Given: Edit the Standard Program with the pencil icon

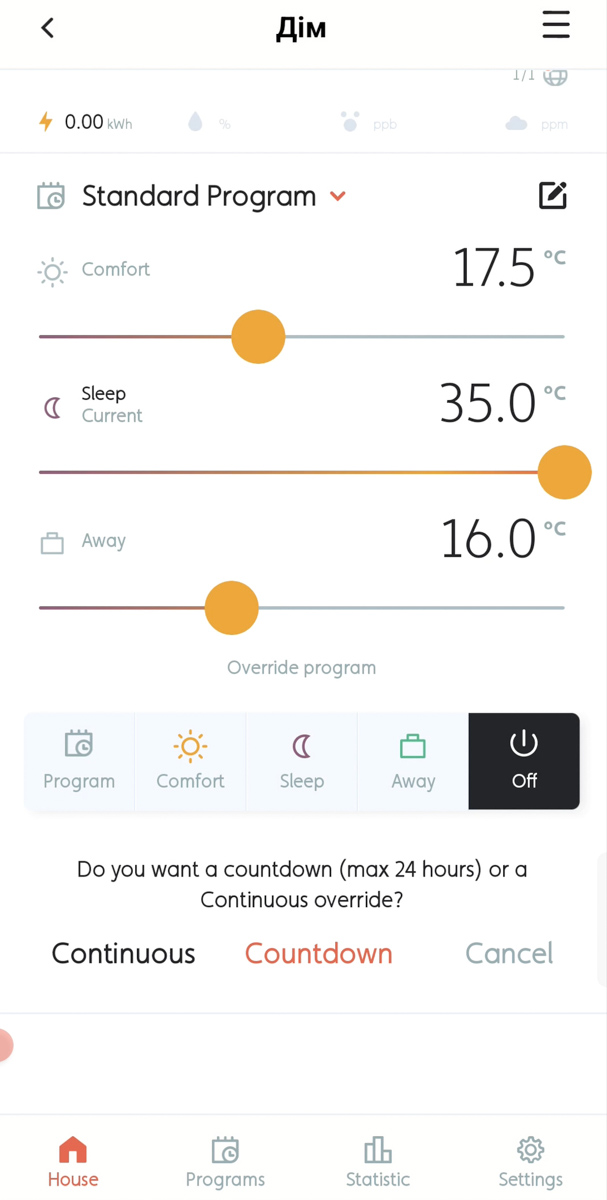Looking at the screenshot, I should click(553, 195).
